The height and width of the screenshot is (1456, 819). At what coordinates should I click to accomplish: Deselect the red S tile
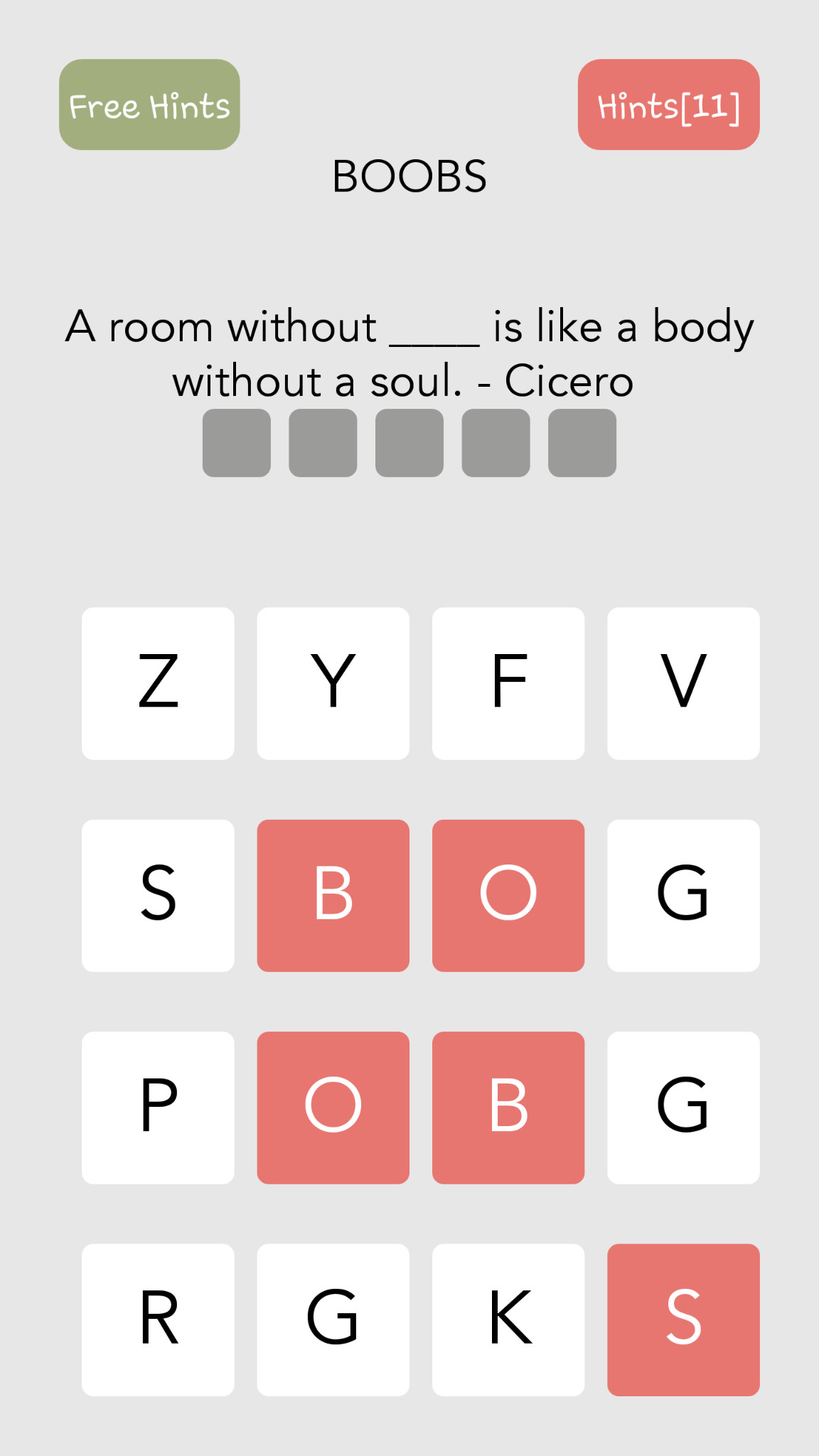tap(683, 1319)
